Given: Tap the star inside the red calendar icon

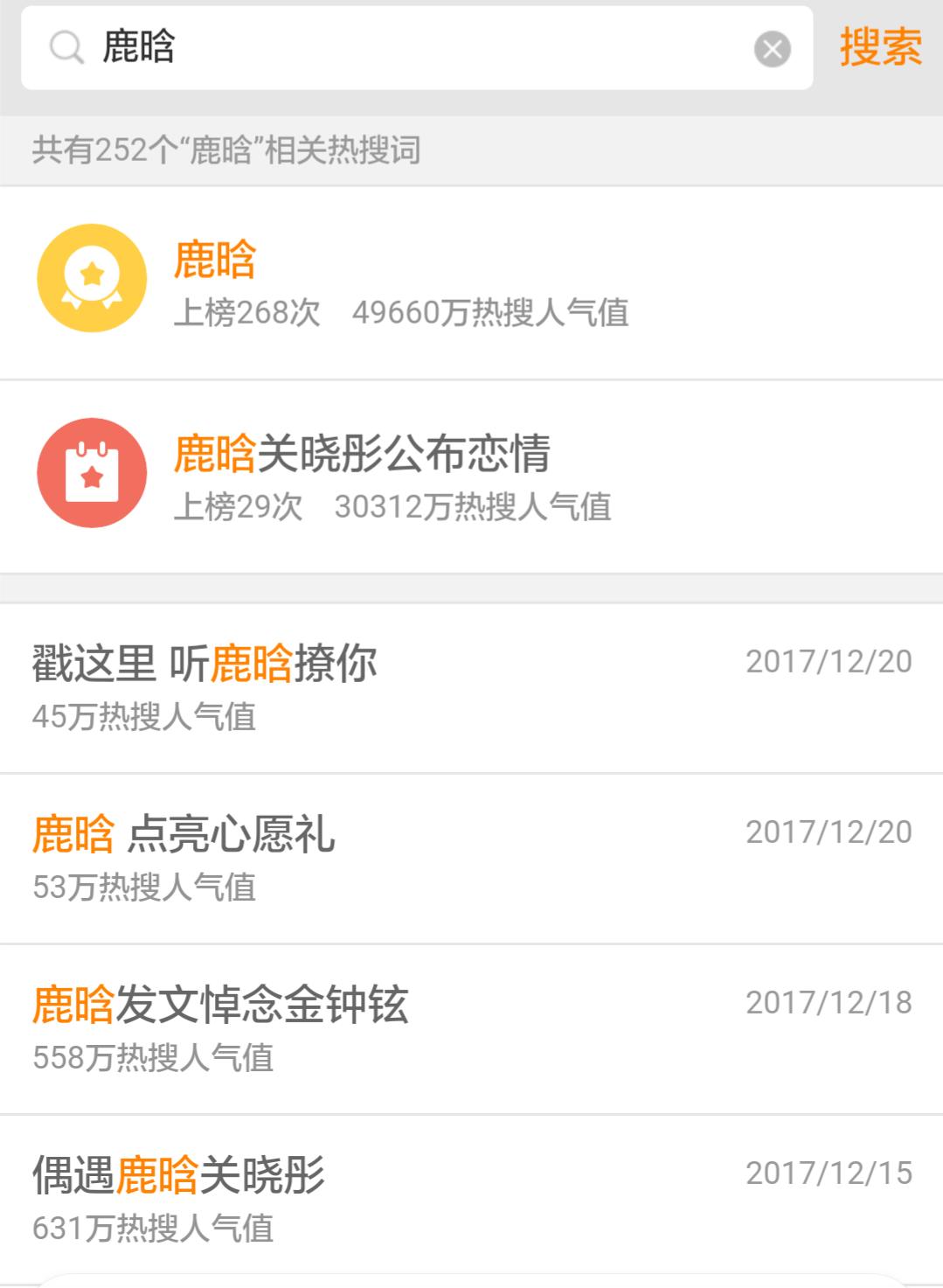Looking at the screenshot, I should point(93,477).
